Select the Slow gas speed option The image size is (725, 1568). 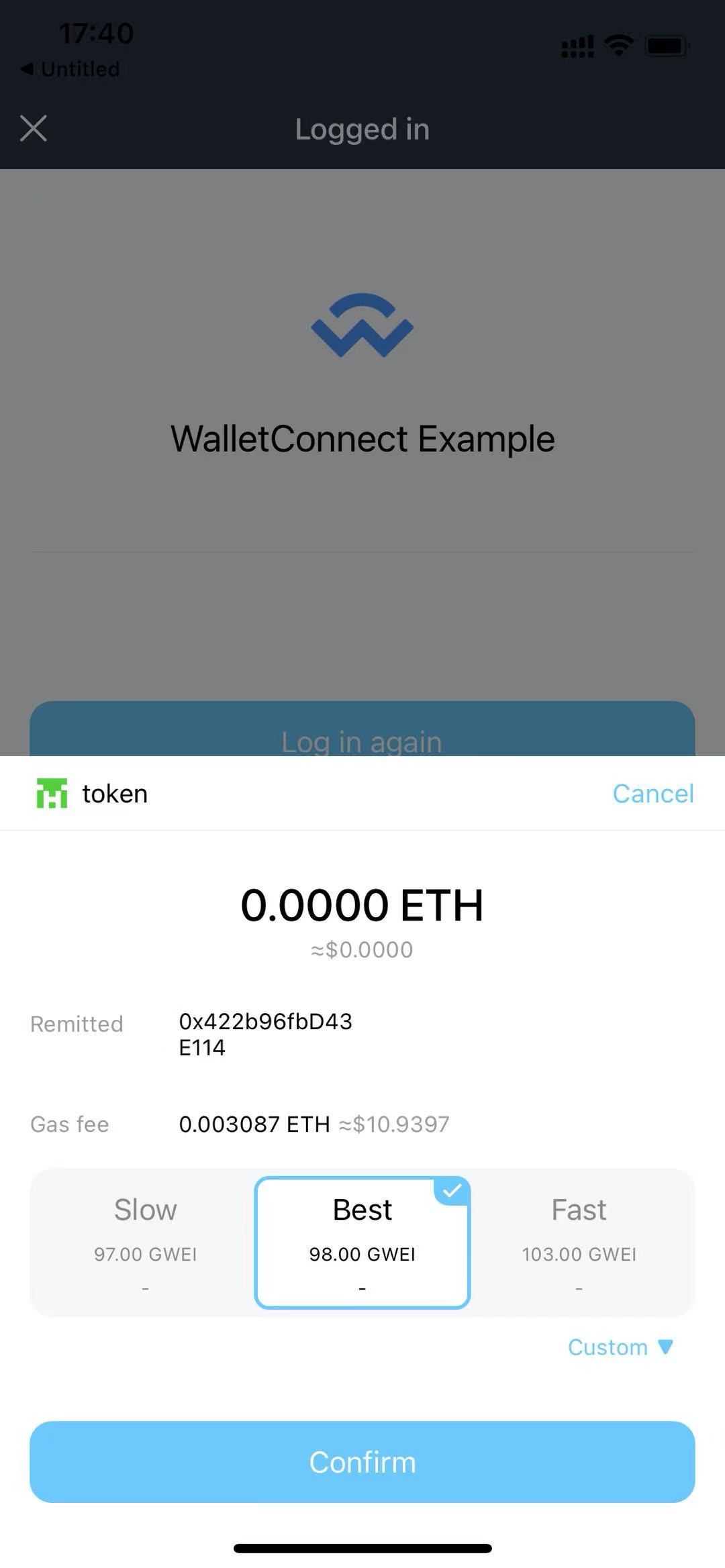tap(144, 1241)
